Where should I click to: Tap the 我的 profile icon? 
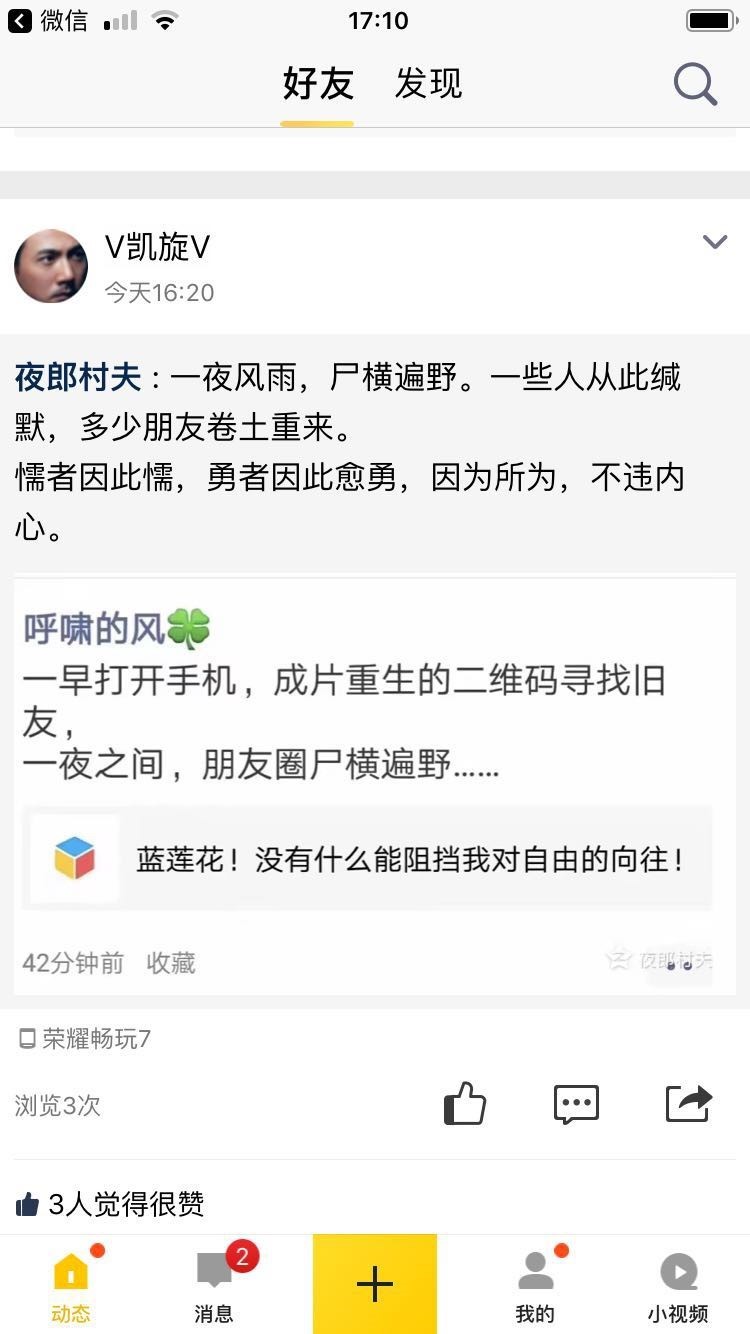536,1272
